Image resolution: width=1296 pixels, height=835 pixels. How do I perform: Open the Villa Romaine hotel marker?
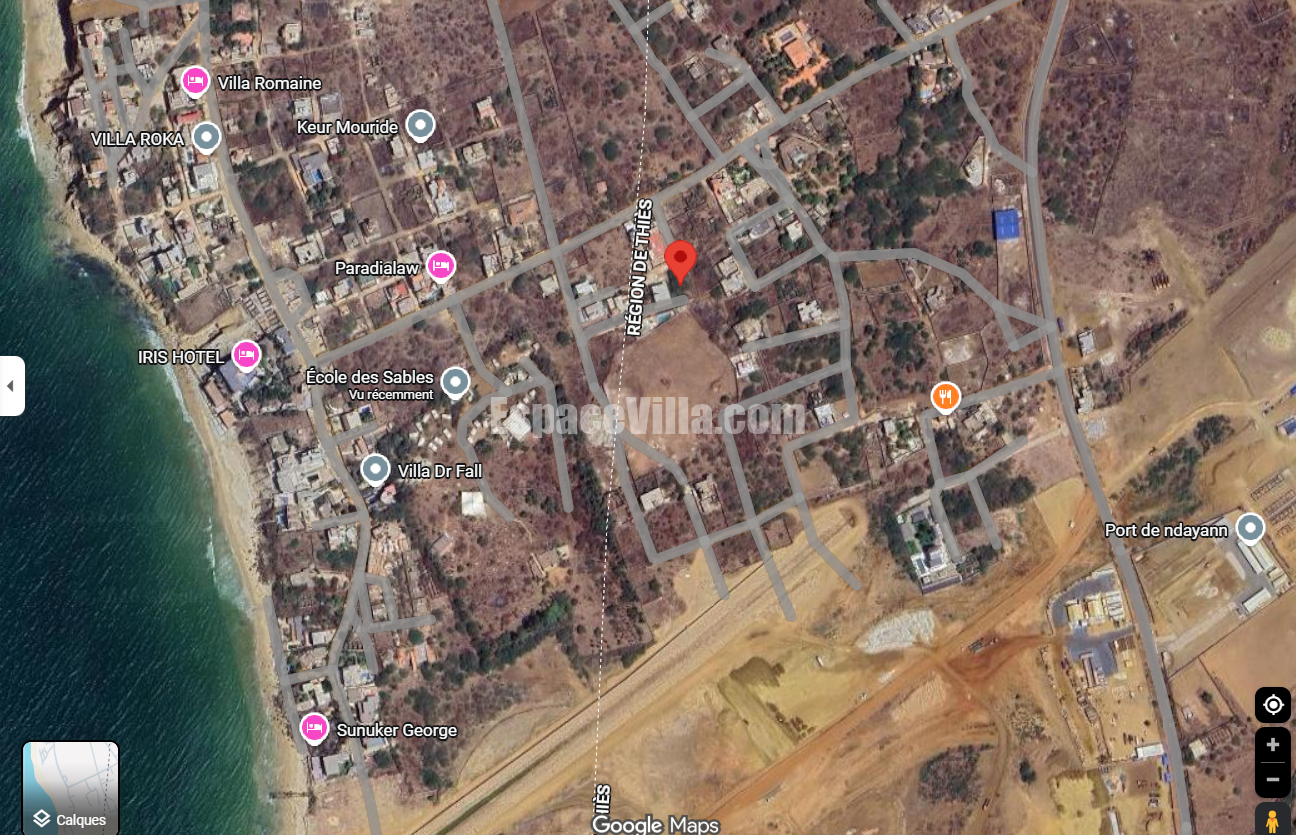195,80
